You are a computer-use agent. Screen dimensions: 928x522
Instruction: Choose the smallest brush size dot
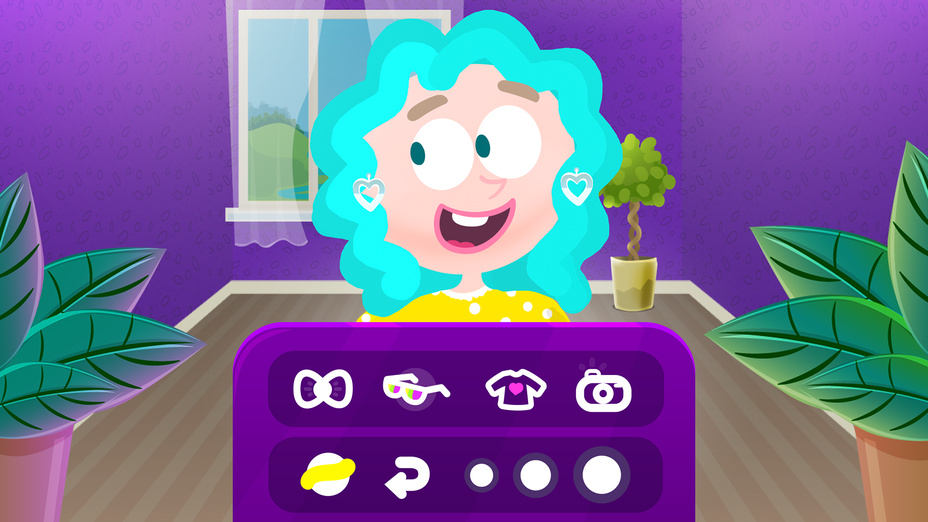[481, 475]
